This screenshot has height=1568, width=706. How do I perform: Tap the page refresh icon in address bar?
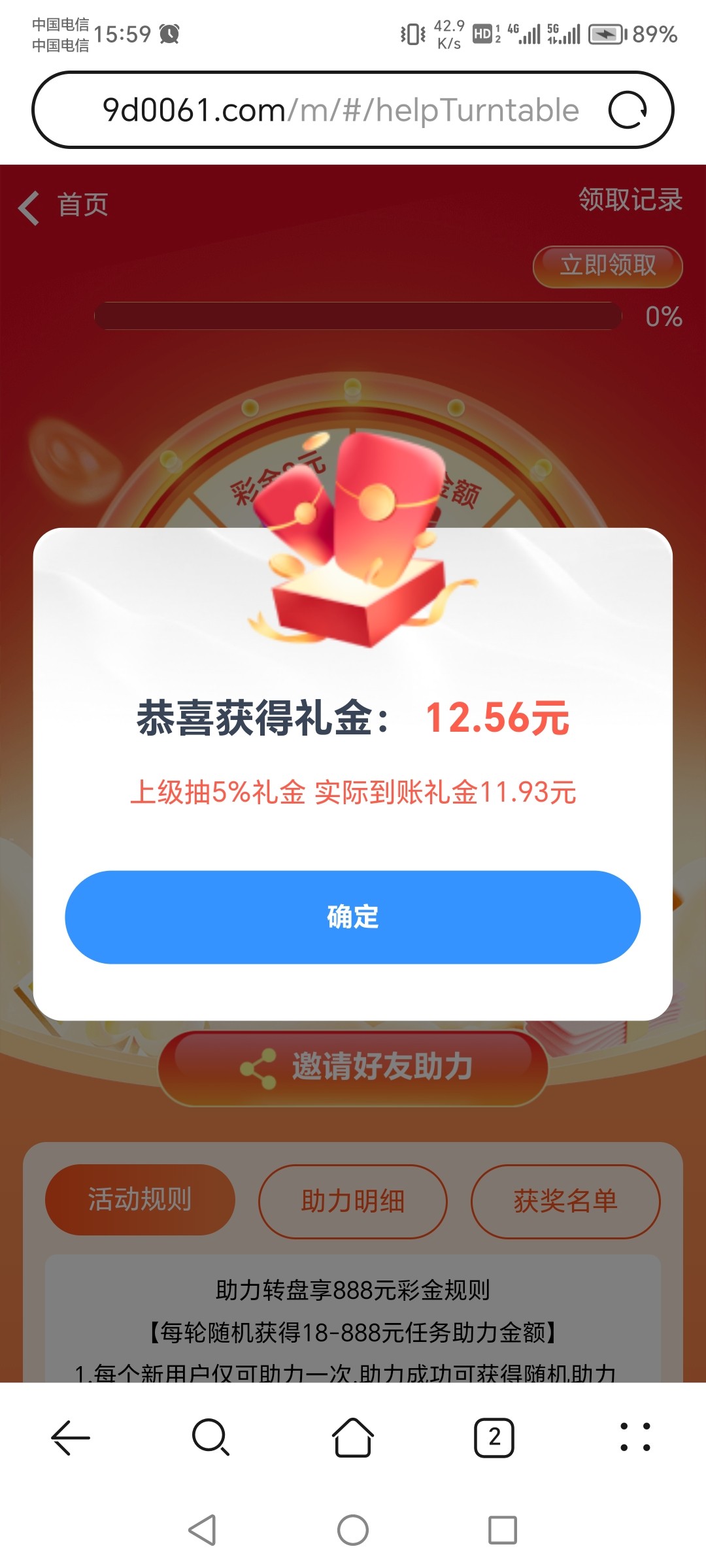(629, 109)
